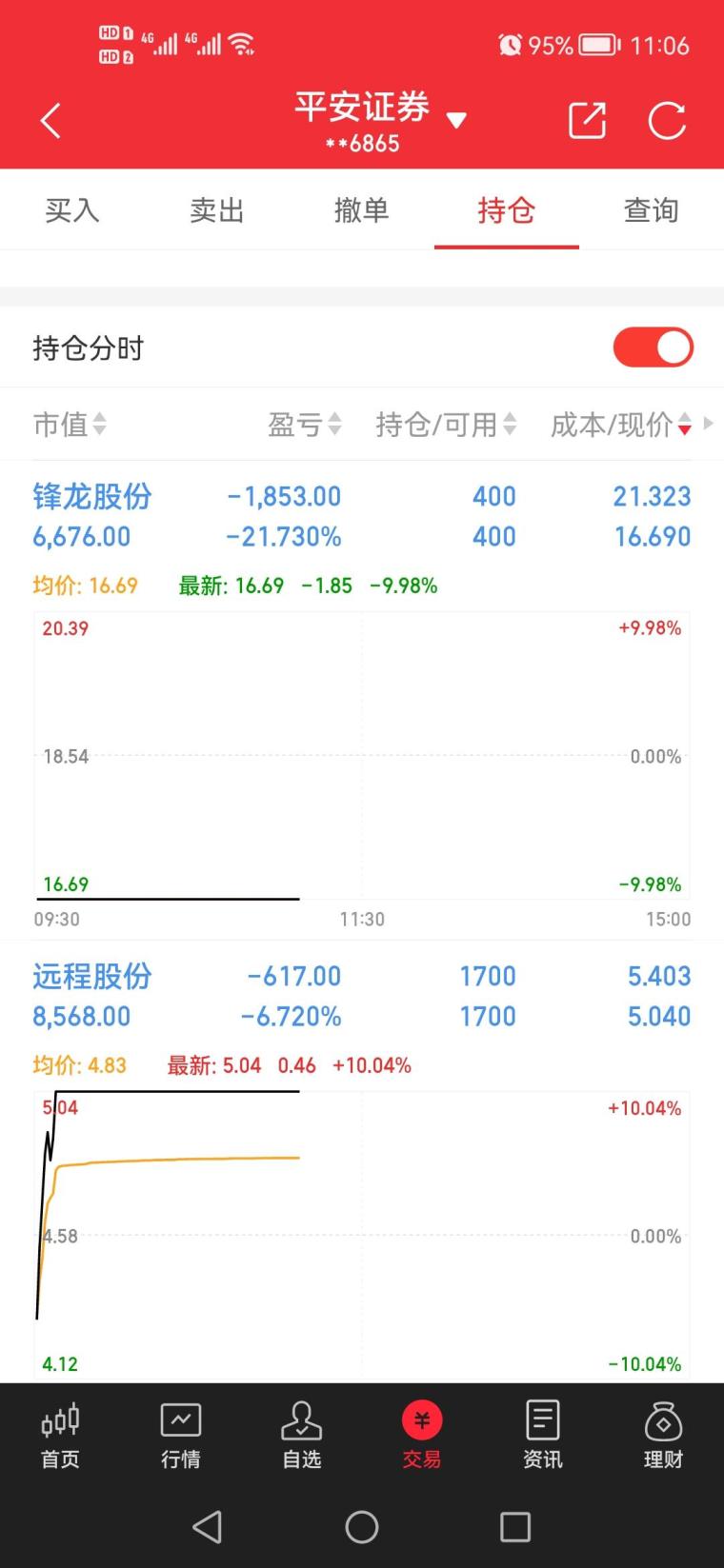This screenshot has width=724, height=1568.
Task: Switch to the 买入 tab
Action: 72,210
